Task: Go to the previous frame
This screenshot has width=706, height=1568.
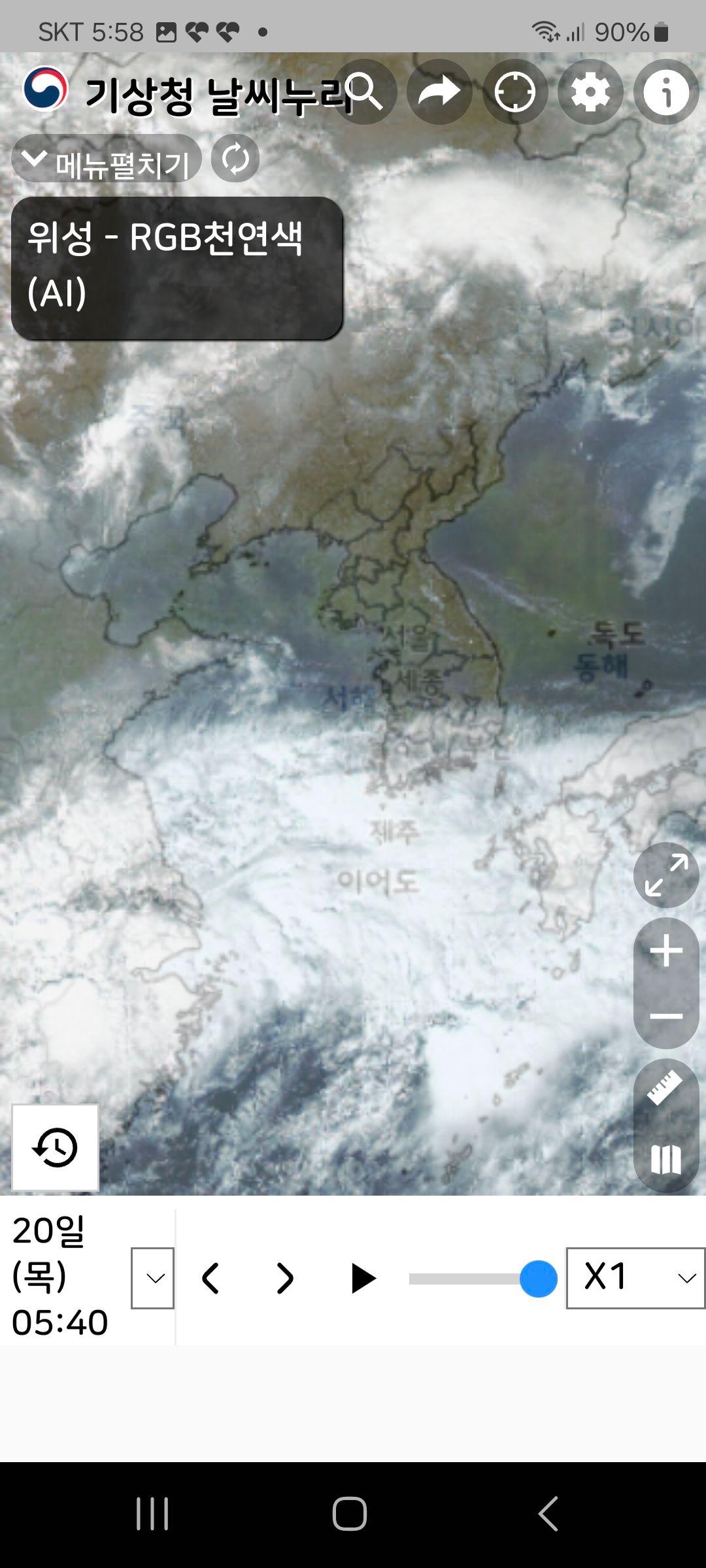Action: 210,1278
